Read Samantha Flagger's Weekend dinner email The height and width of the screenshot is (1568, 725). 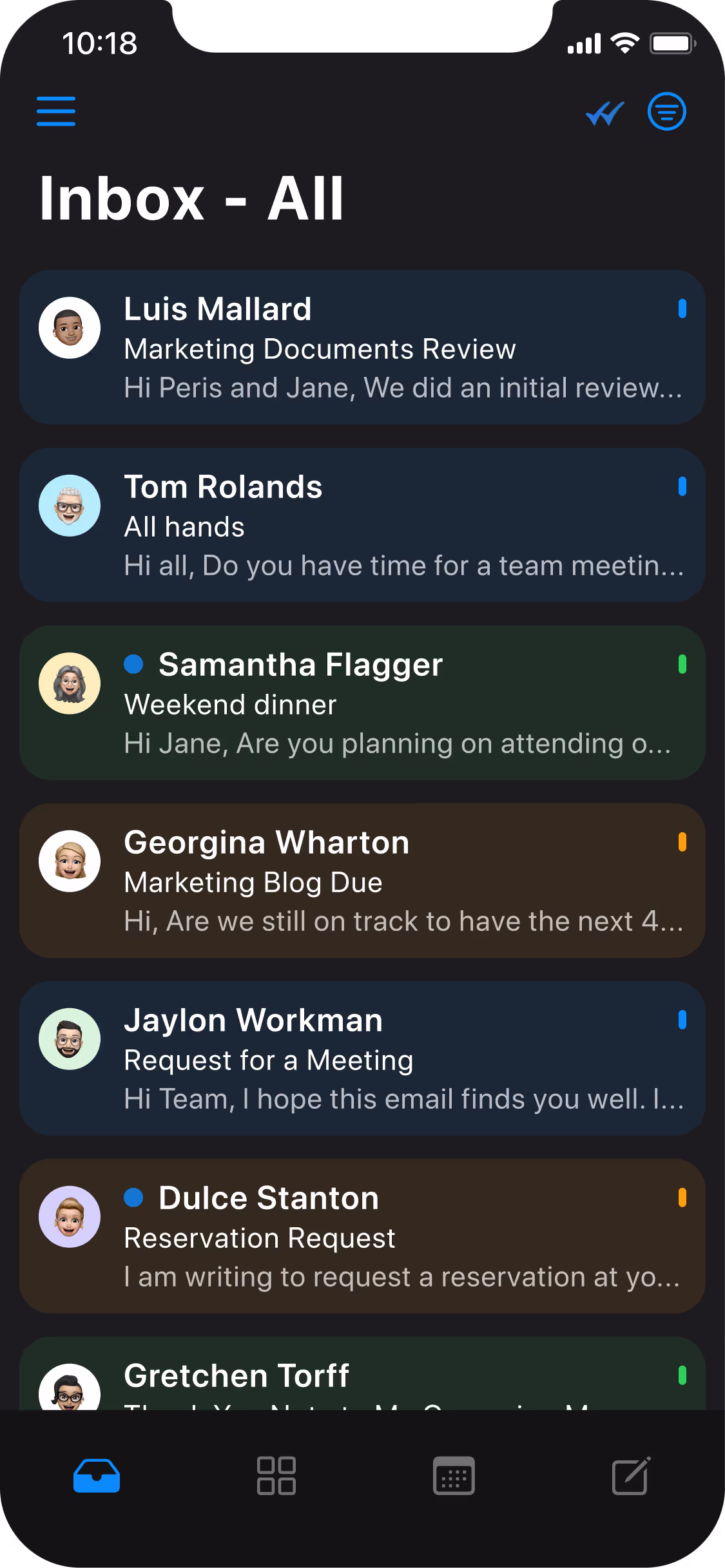coord(362,703)
